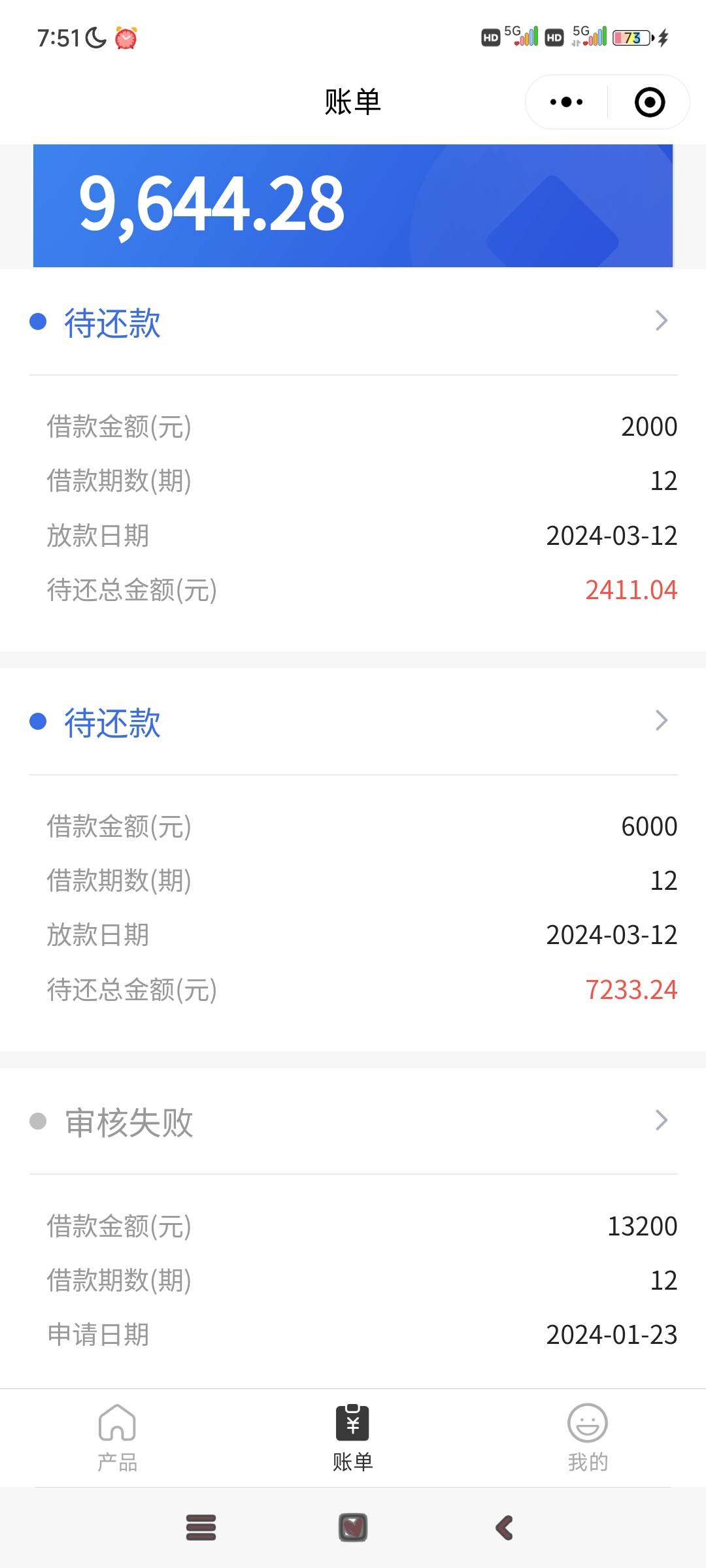Go to the 我的 tab
The image size is (706, 1568).
(588, 1439)
